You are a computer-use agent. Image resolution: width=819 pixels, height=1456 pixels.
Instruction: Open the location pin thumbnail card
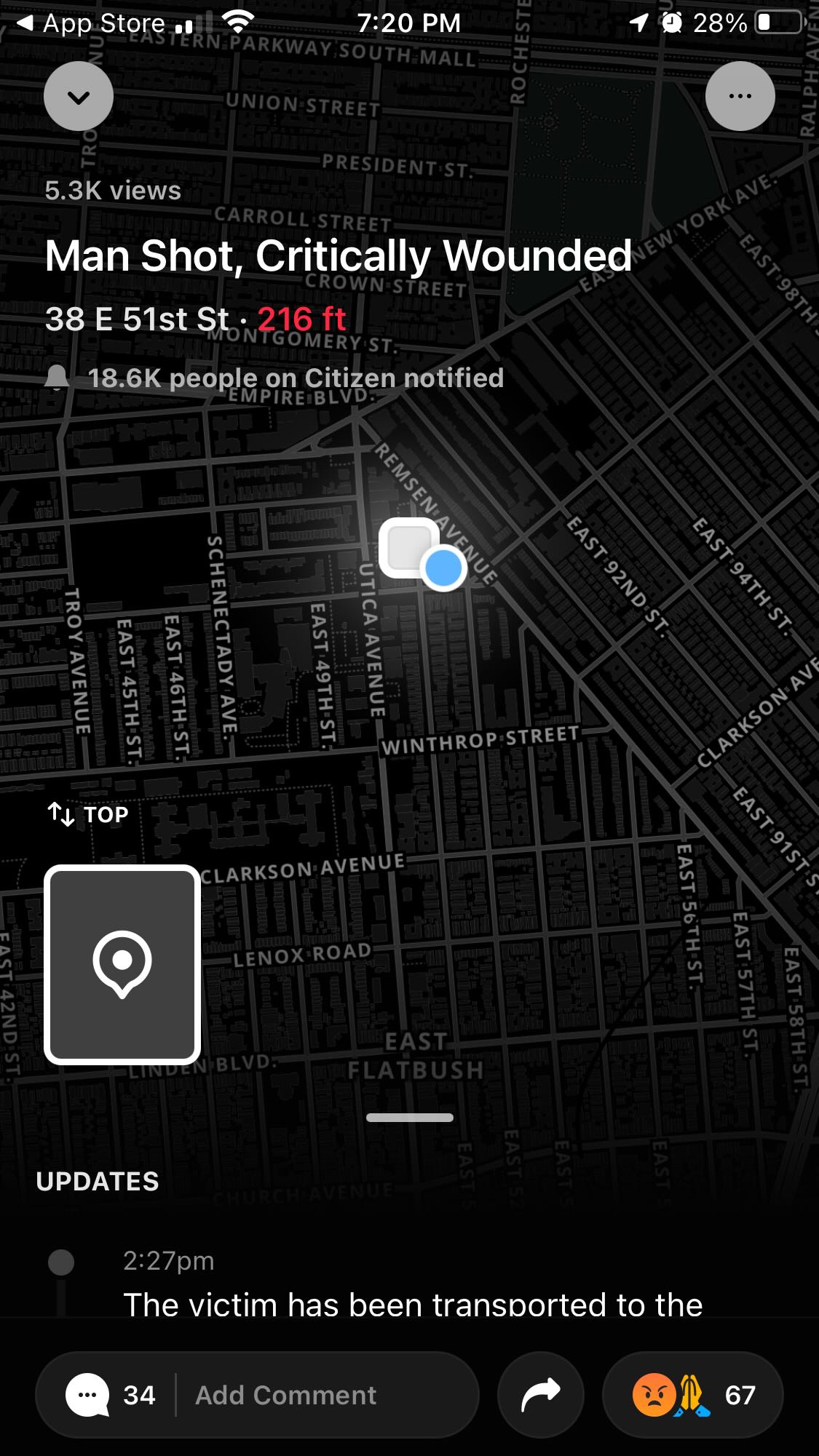[122, 964]
